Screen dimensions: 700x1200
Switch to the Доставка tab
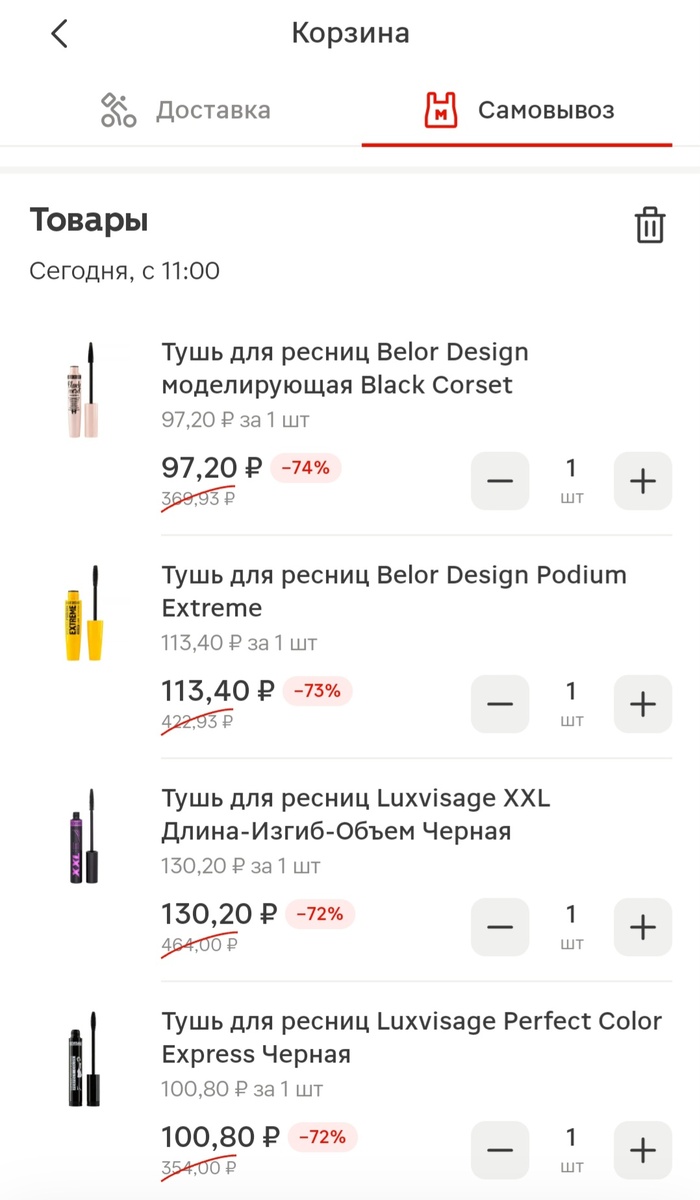tap(187, 110)
